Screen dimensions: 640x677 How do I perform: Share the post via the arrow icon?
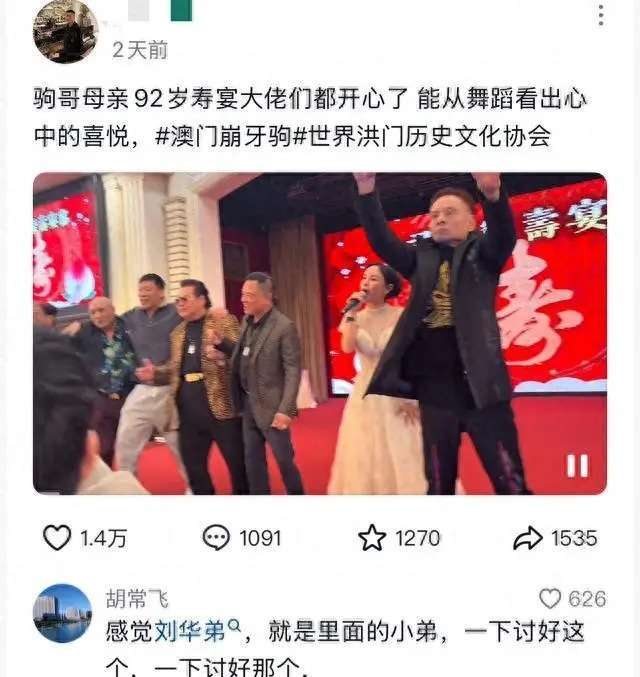pyautogui.click(x=527, y=538)
